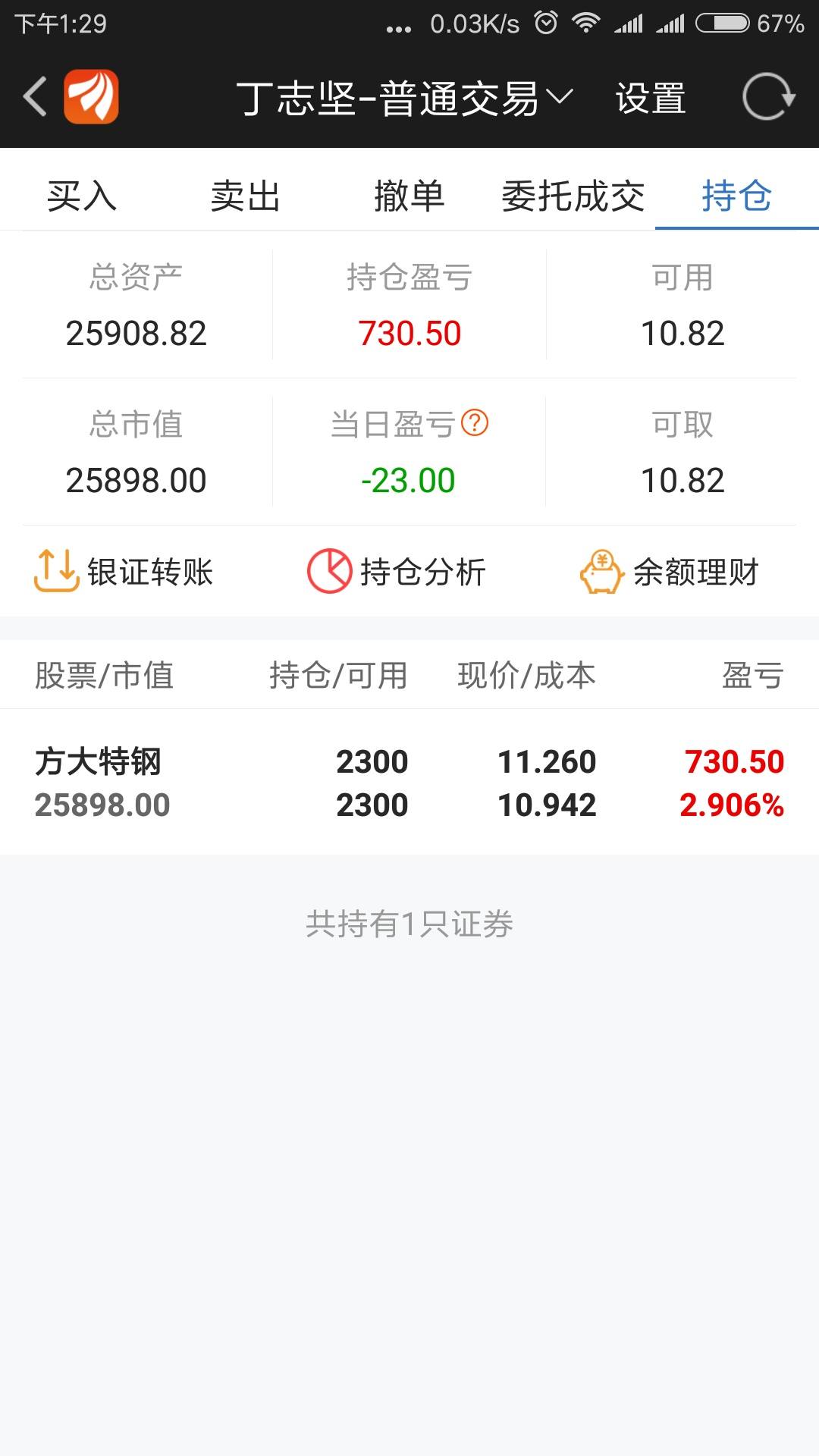Open 余额理财
This screenshot has height=1456, width=819.
669,571
